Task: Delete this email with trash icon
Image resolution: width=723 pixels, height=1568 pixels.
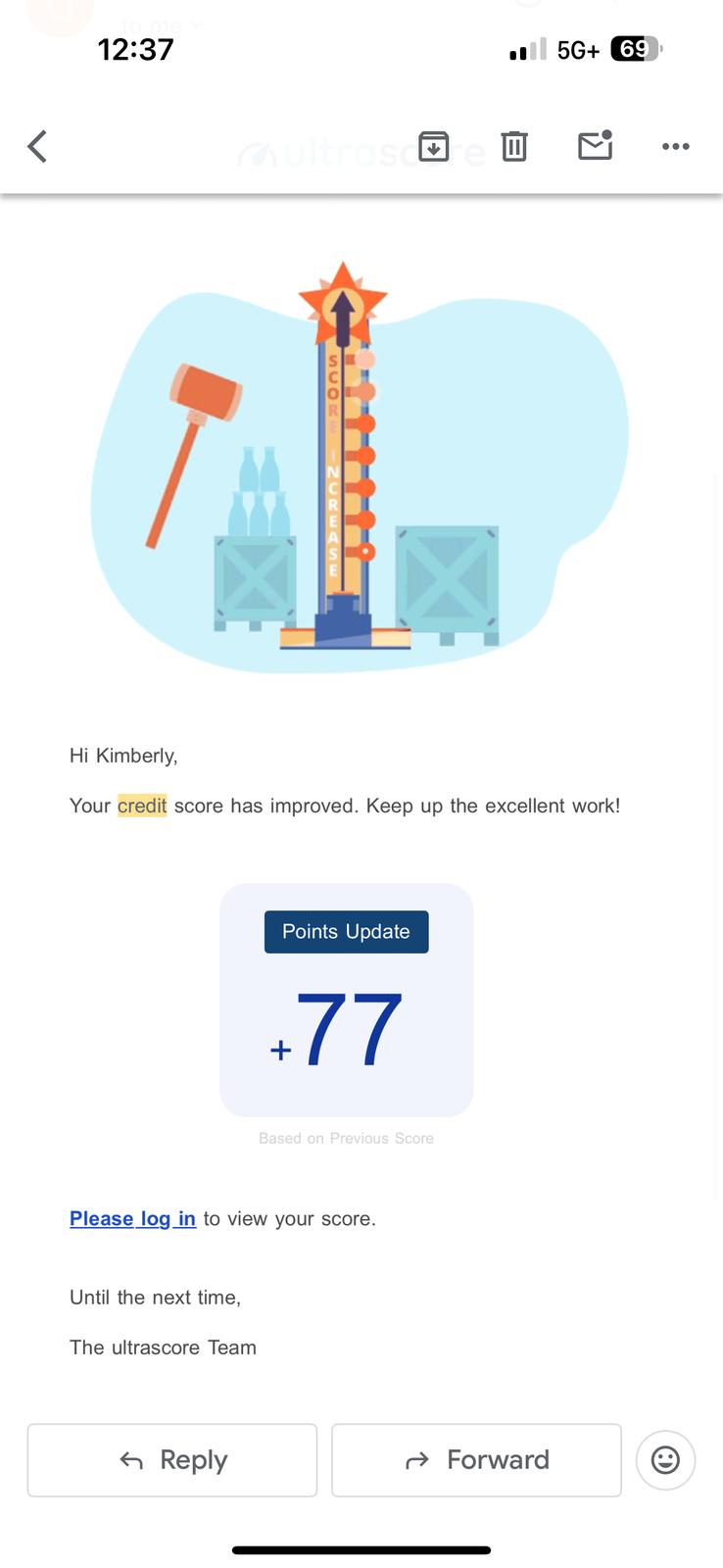Action: (x=514, y=147)
